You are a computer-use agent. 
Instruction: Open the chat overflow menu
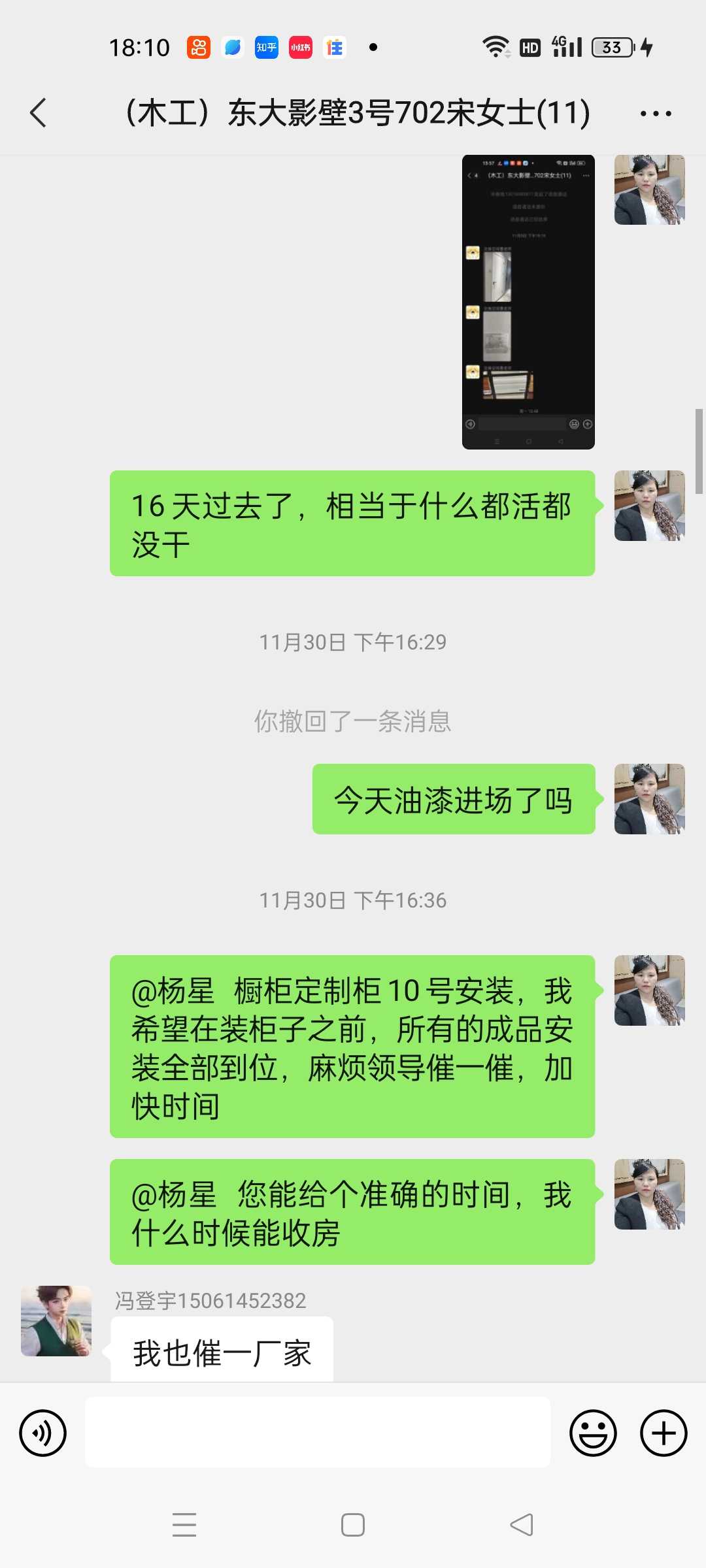click(656, 114)
